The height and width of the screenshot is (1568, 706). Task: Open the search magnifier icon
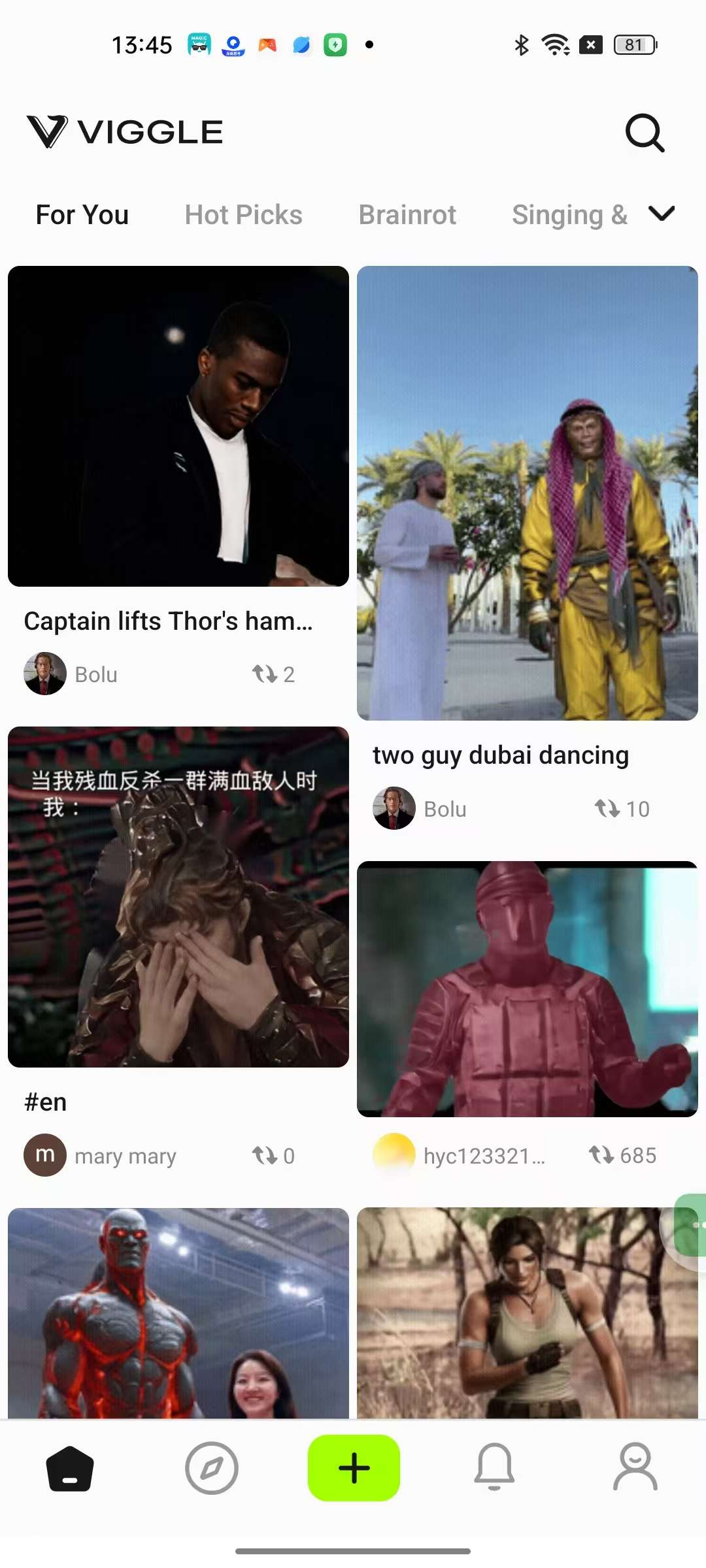point(645,133)
